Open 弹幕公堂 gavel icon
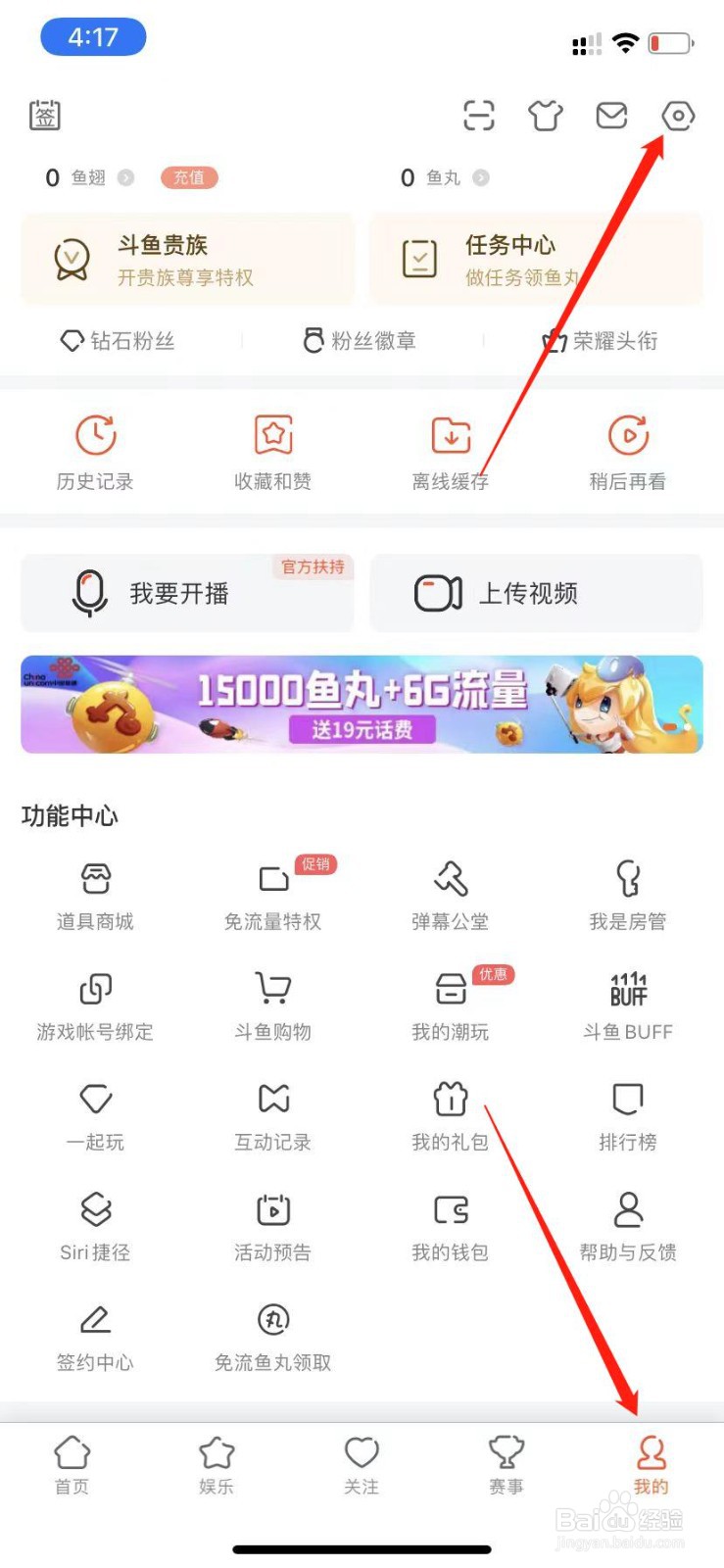Screen dimensions: 724x1568 point(450,879)
